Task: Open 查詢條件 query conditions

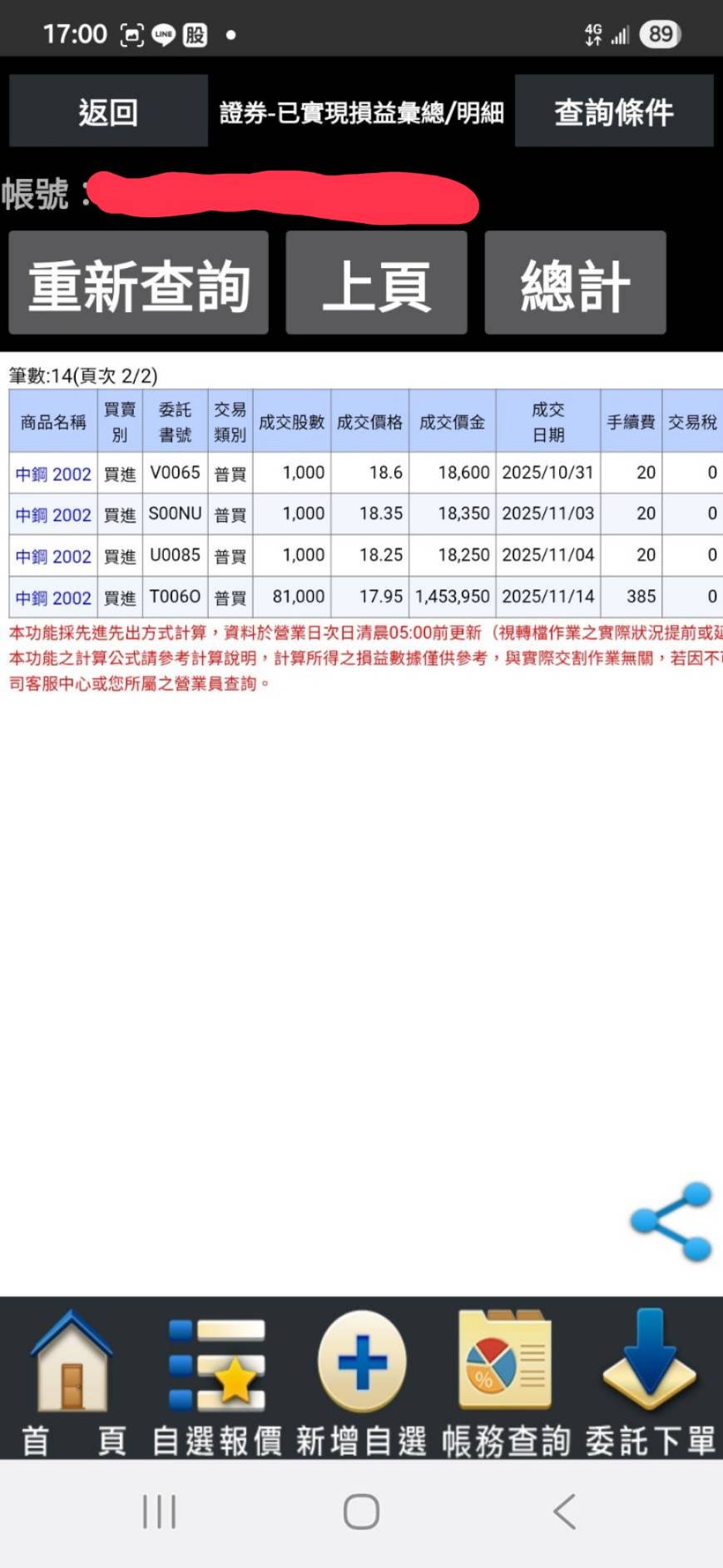Action: coord(614,112)
